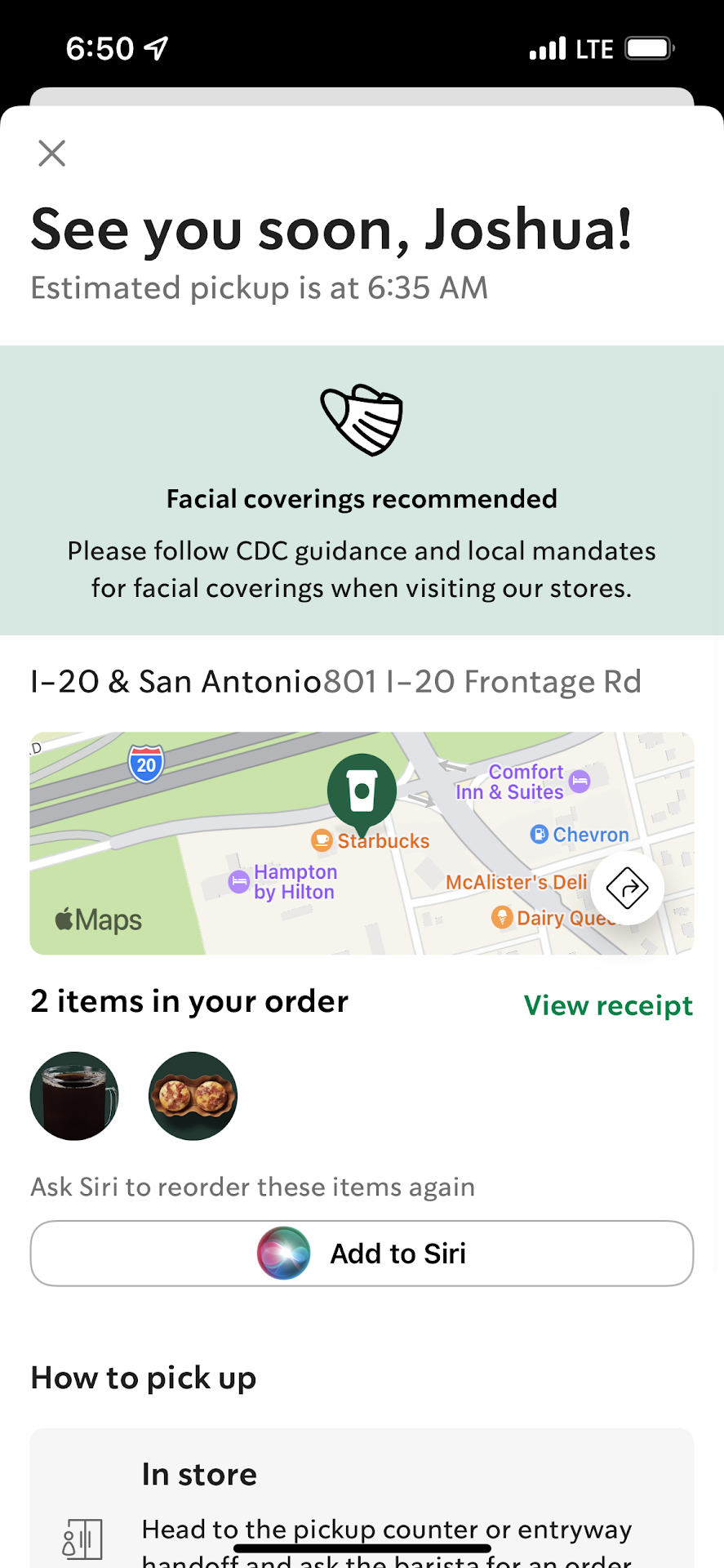Get directions using the map arrow icon
Image resolution: width=724 pixels, height=1568 pixels.
pyautogui.click(x=627, y=888)
